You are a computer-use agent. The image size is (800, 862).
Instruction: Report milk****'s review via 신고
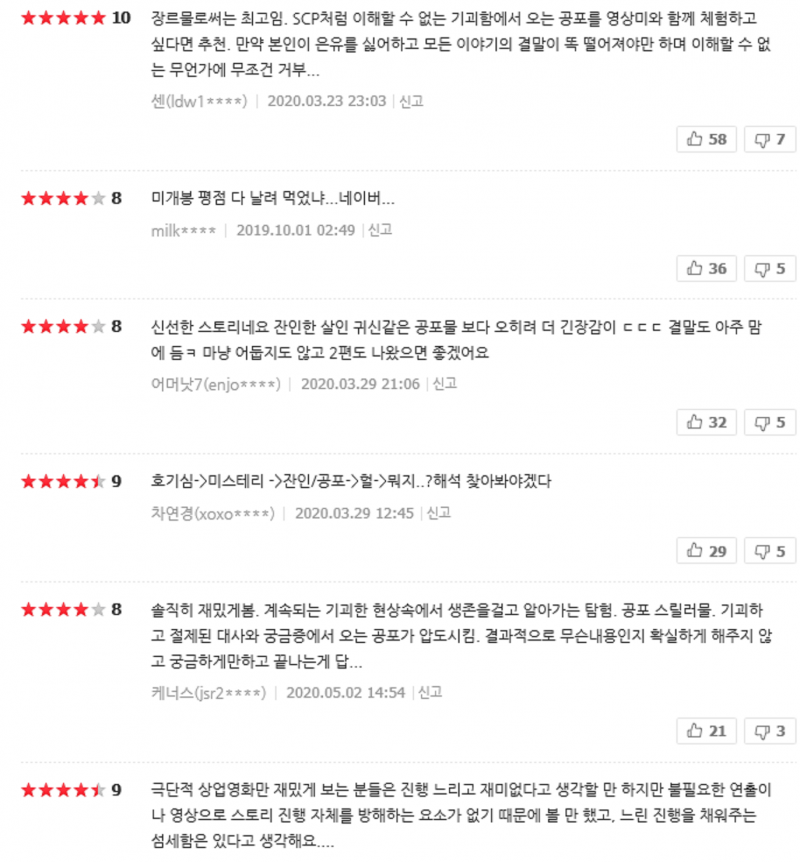380,230
